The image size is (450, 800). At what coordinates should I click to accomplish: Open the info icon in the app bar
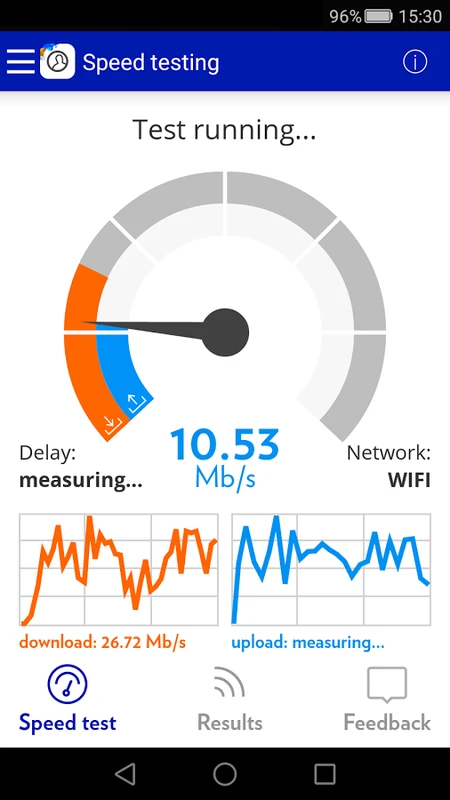415,62
